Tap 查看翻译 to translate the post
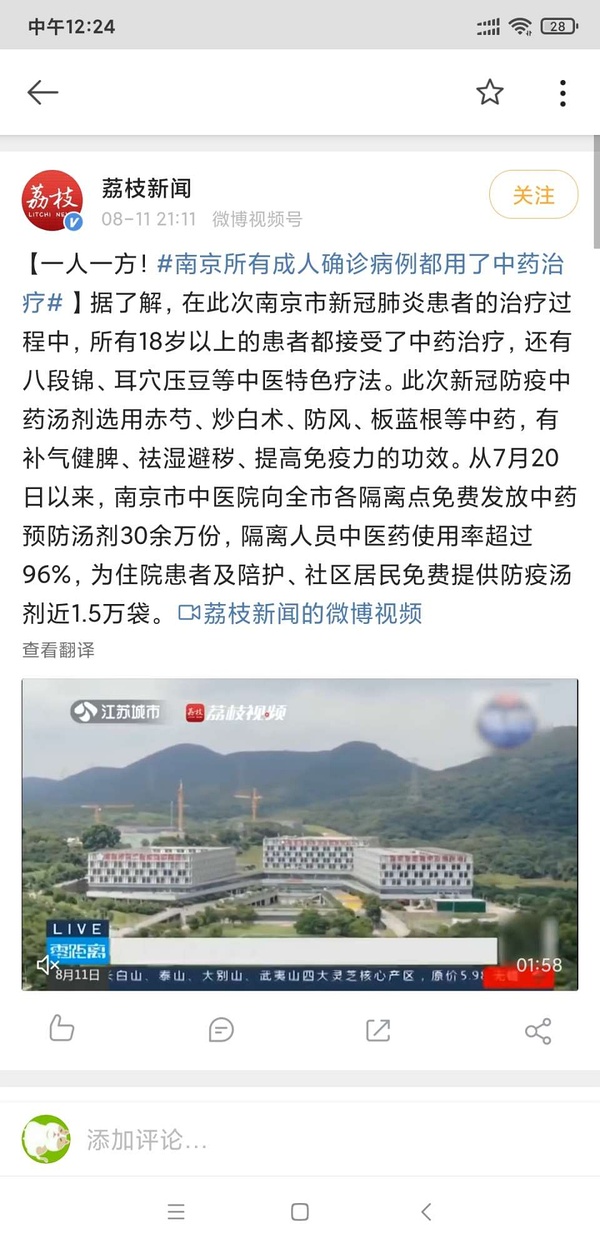600x1248 pixels. point(59,650)
